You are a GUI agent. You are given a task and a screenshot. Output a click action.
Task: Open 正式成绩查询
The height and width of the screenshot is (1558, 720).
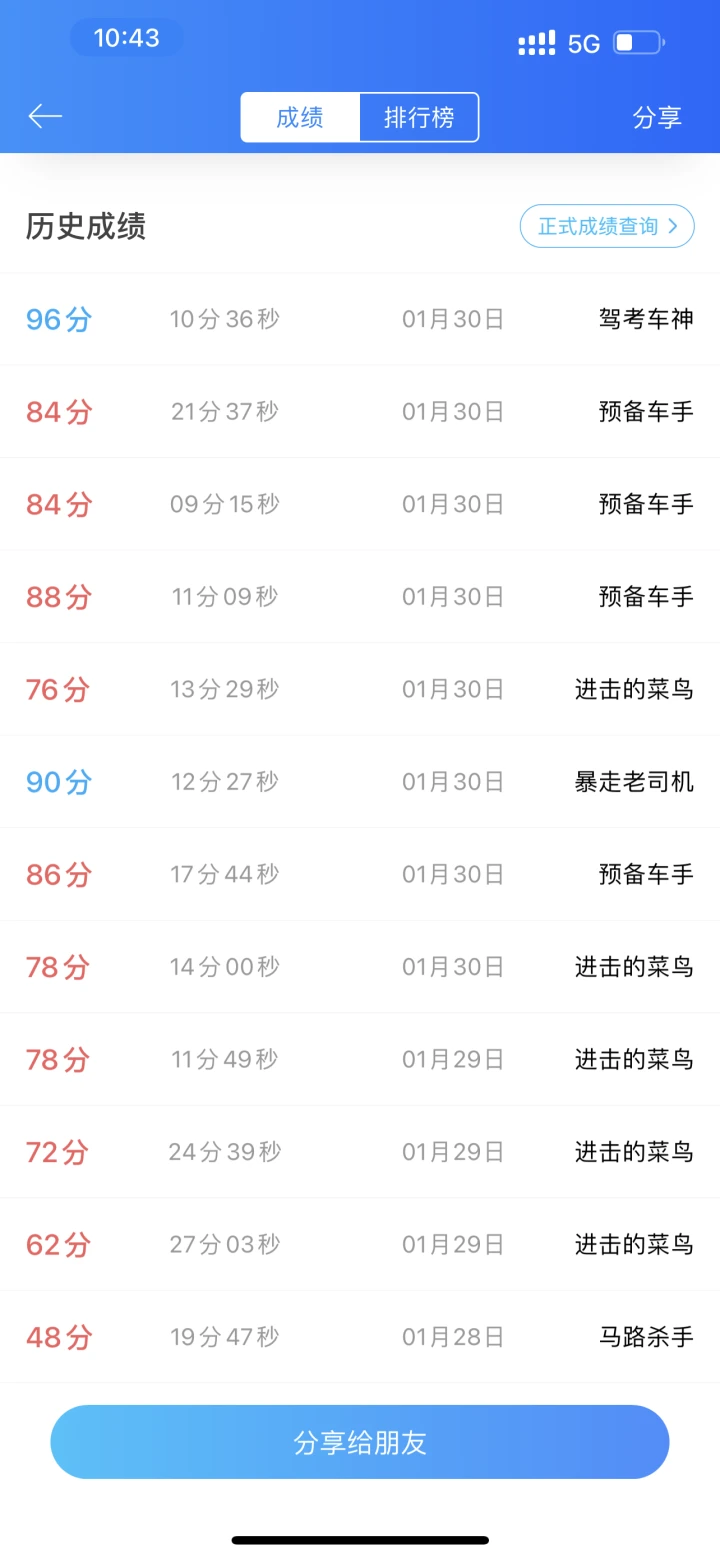click(x=607, y=227)
